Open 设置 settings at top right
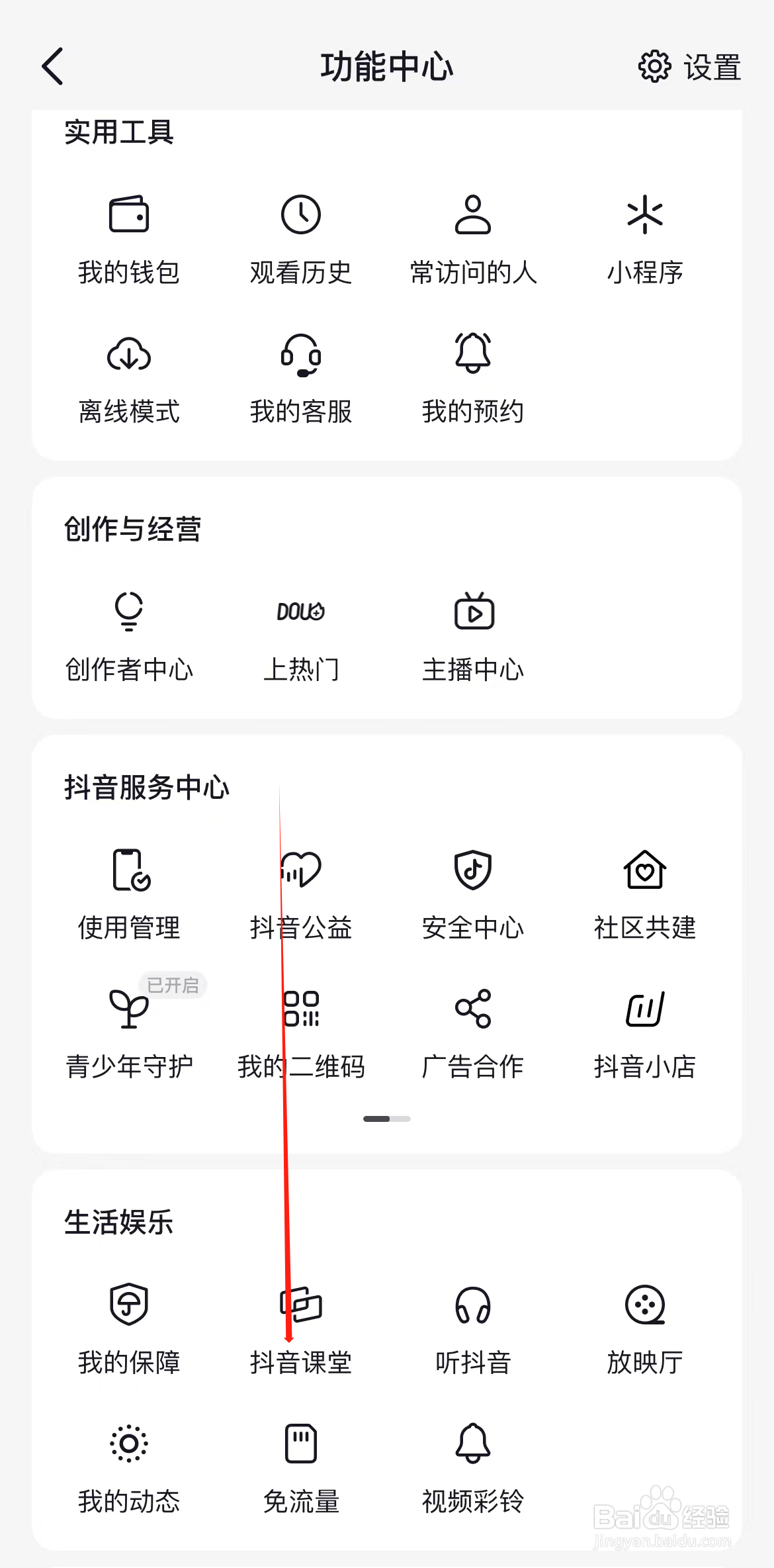The image size is (774, 1568). point(688,66)
